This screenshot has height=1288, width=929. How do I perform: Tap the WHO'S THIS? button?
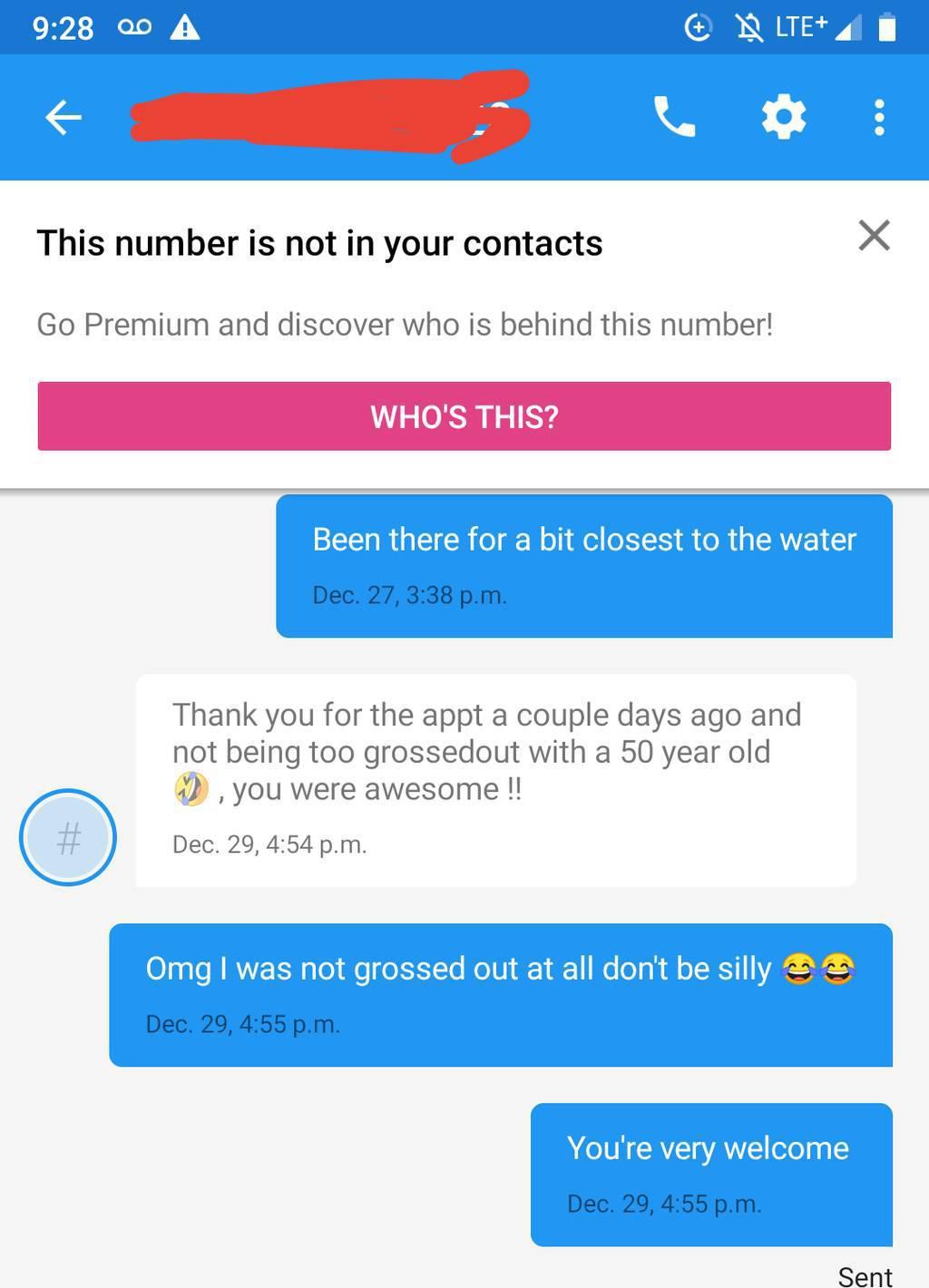tap(464, 416)
